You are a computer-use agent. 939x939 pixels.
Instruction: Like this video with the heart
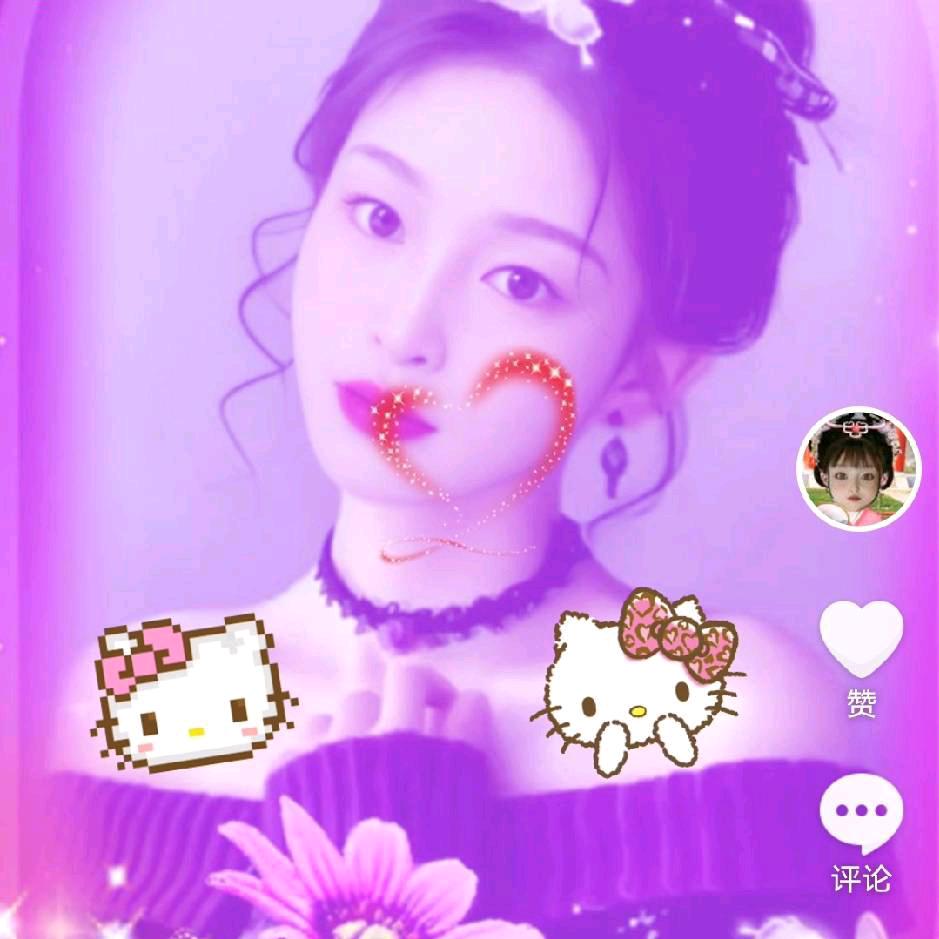861,639
